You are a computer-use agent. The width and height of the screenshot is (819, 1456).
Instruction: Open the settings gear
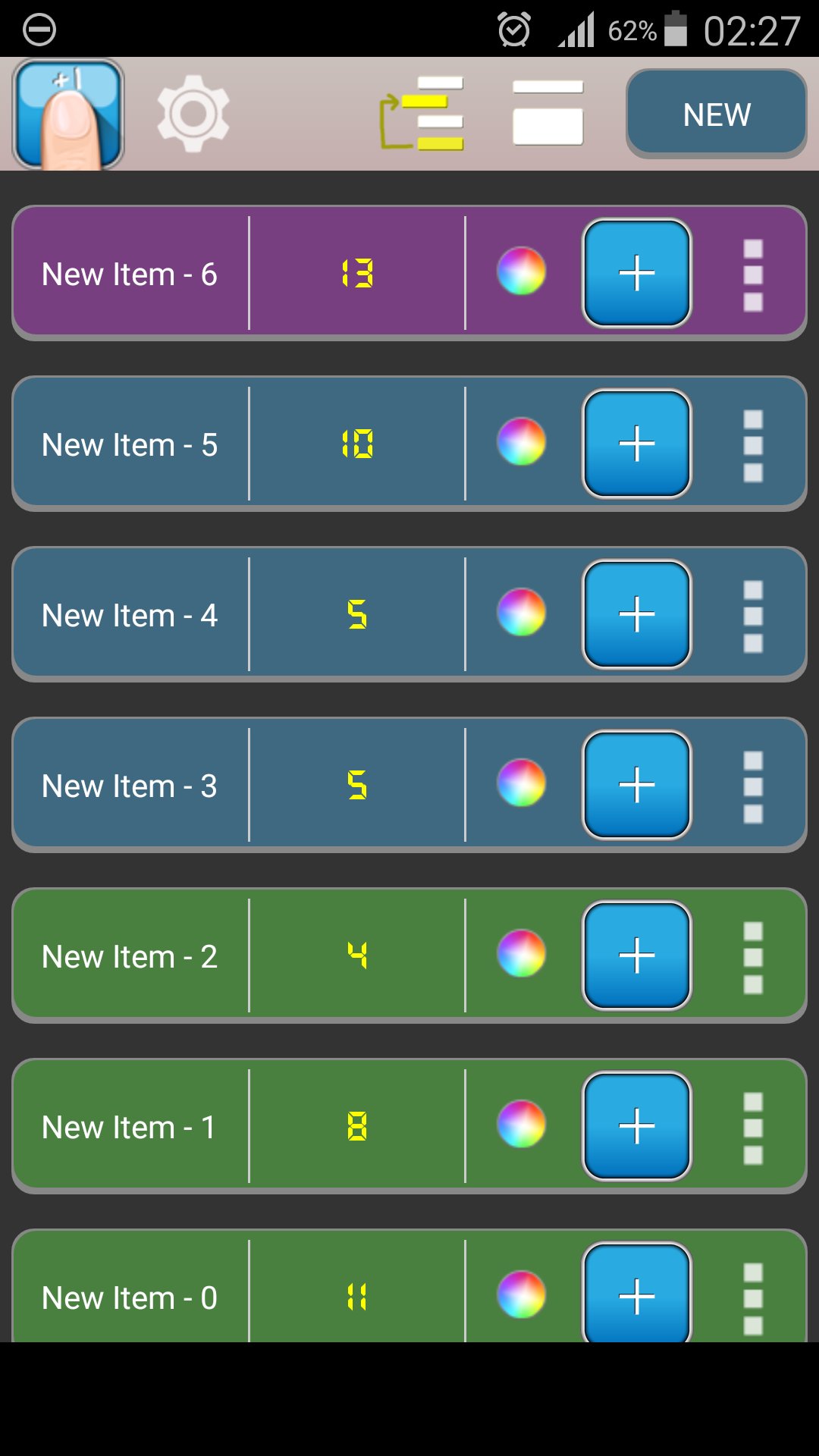click(193, 114)
